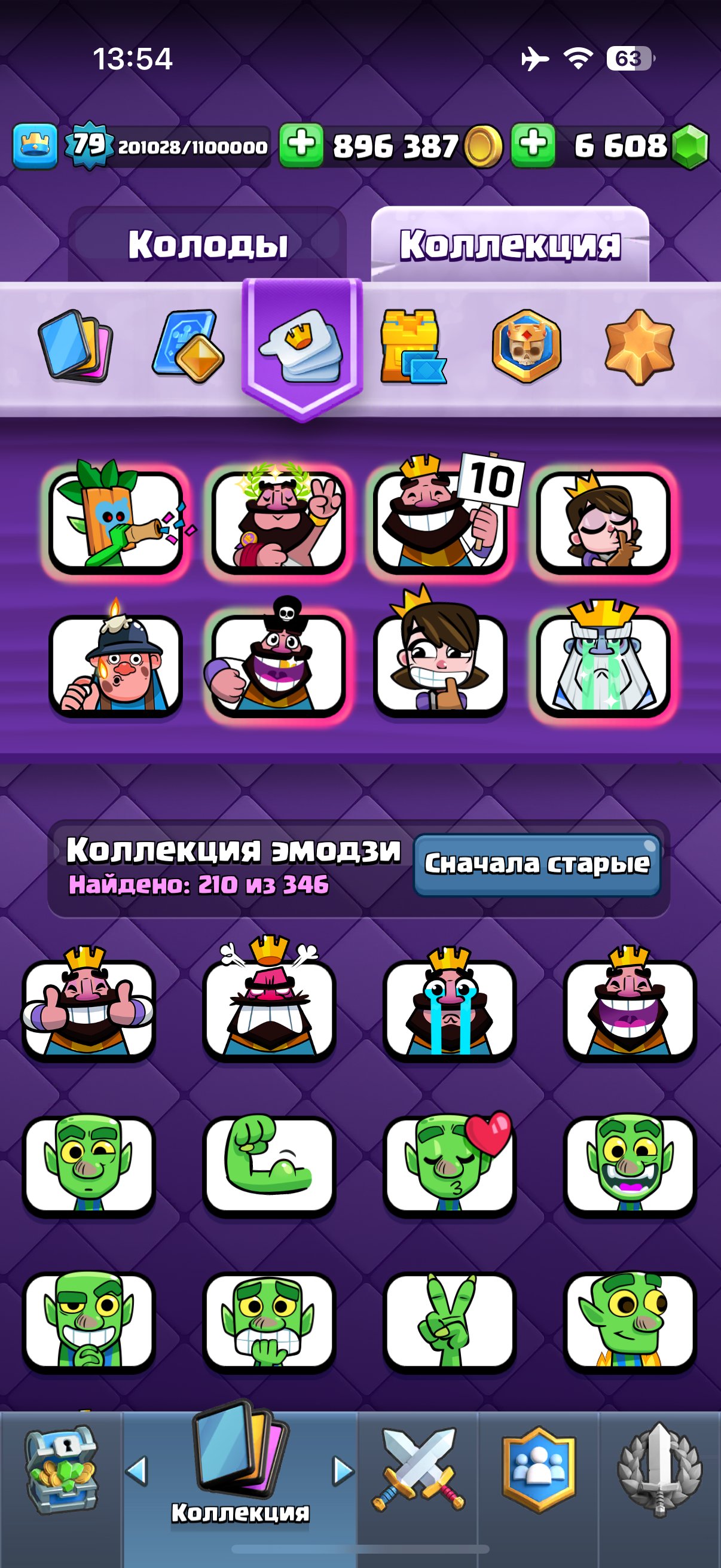This screenshot has height=1568, width=721.
Task: Open the blue crown profile icon
Action: point(35,145)
